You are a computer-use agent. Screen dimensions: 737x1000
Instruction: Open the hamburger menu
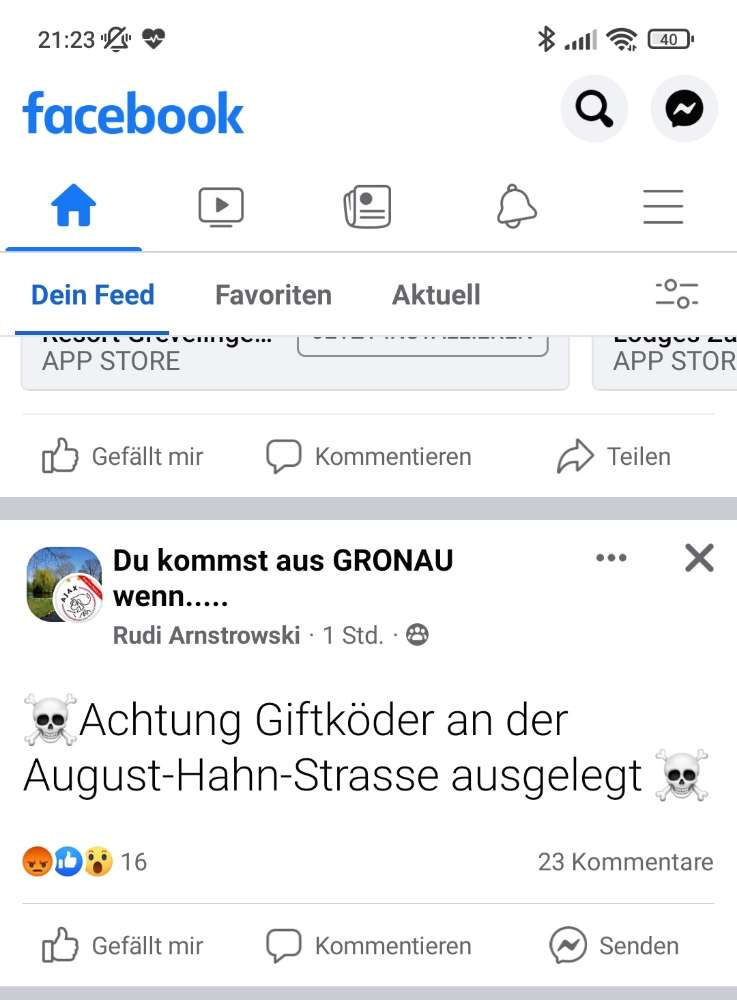pos(663,206)
